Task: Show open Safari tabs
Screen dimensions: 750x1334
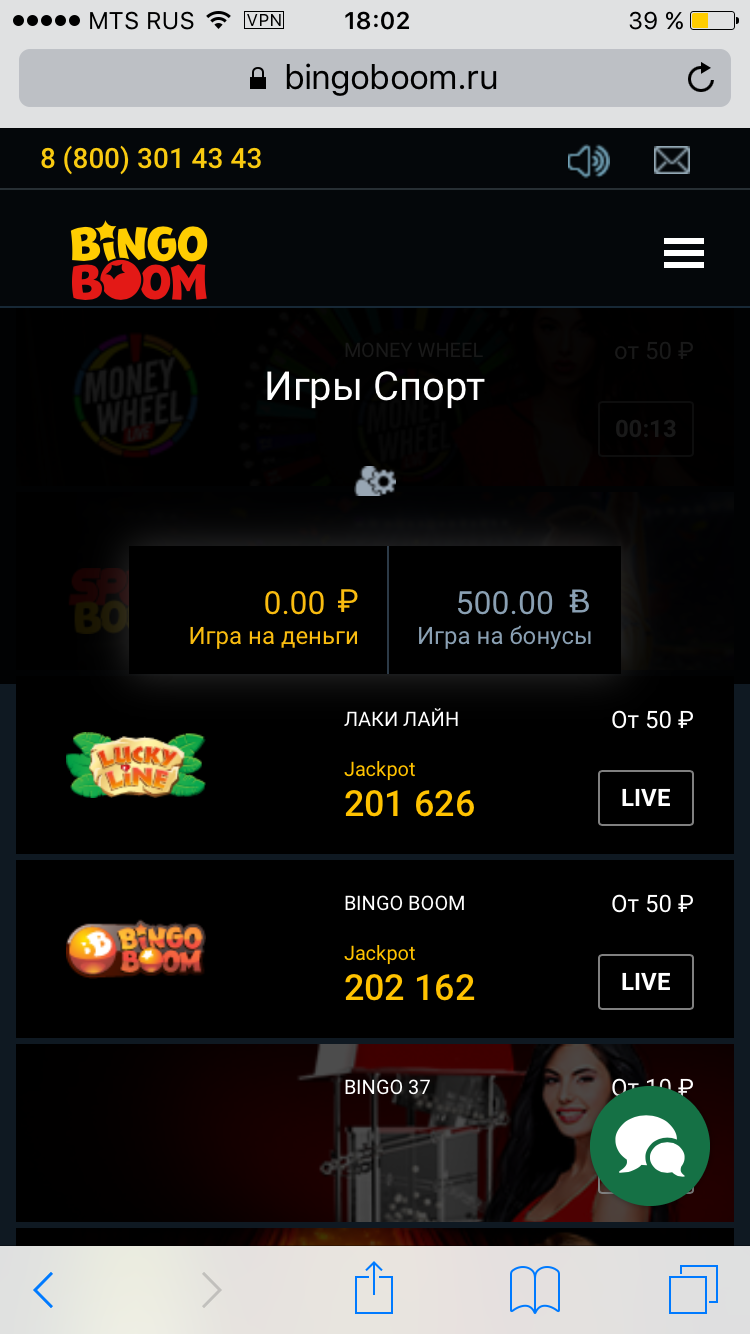Action: tap(693, 1290)
